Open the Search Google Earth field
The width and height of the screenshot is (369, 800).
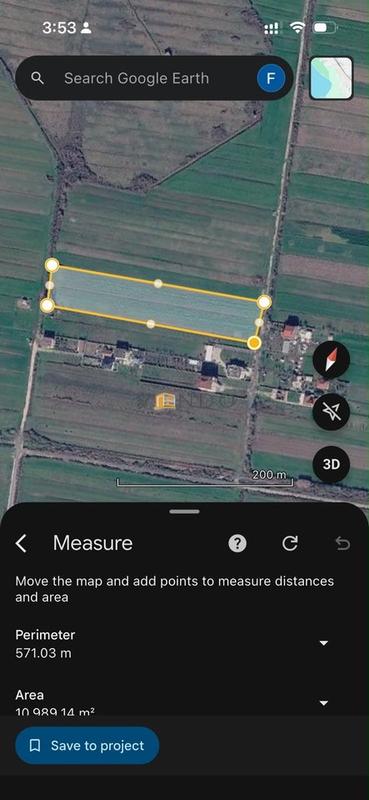(x=136, y=78)
